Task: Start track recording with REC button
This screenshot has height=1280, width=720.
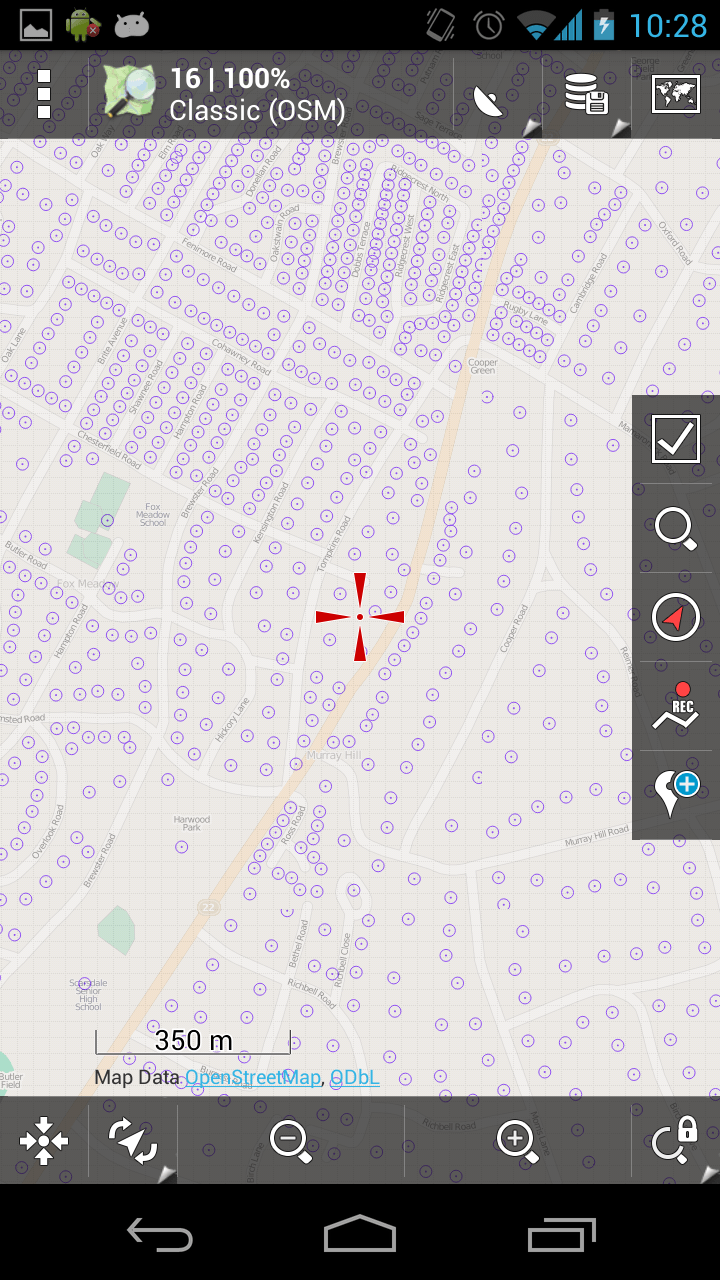Action: (x=676, y=706)
